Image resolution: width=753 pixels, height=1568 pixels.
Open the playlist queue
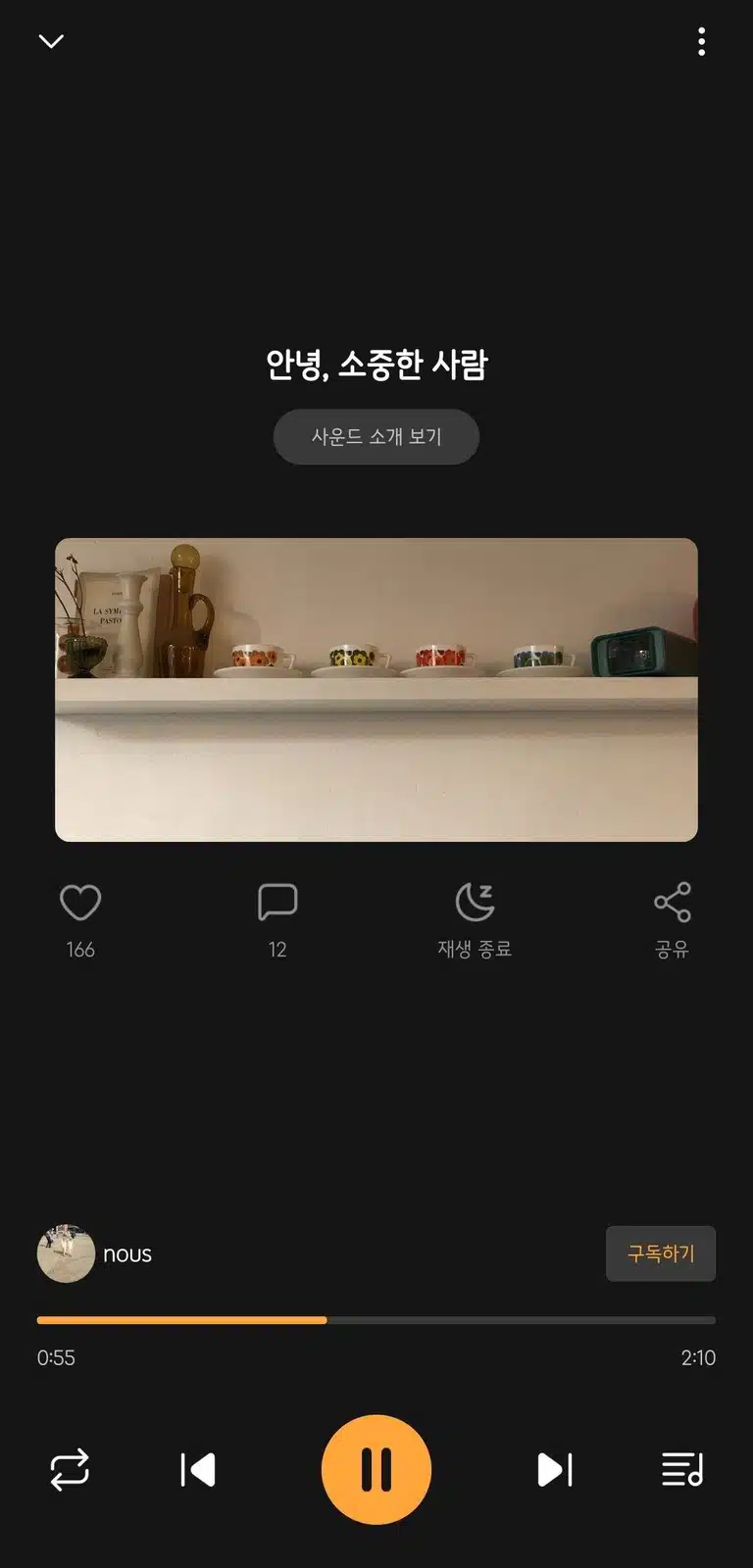(x=682, y=1470)
